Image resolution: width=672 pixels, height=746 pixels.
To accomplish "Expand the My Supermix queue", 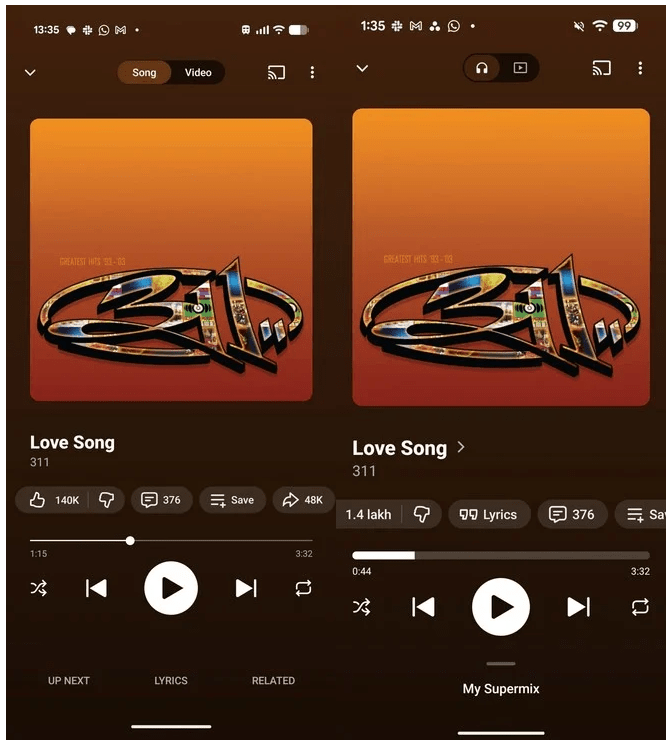I will coord(500,688).
